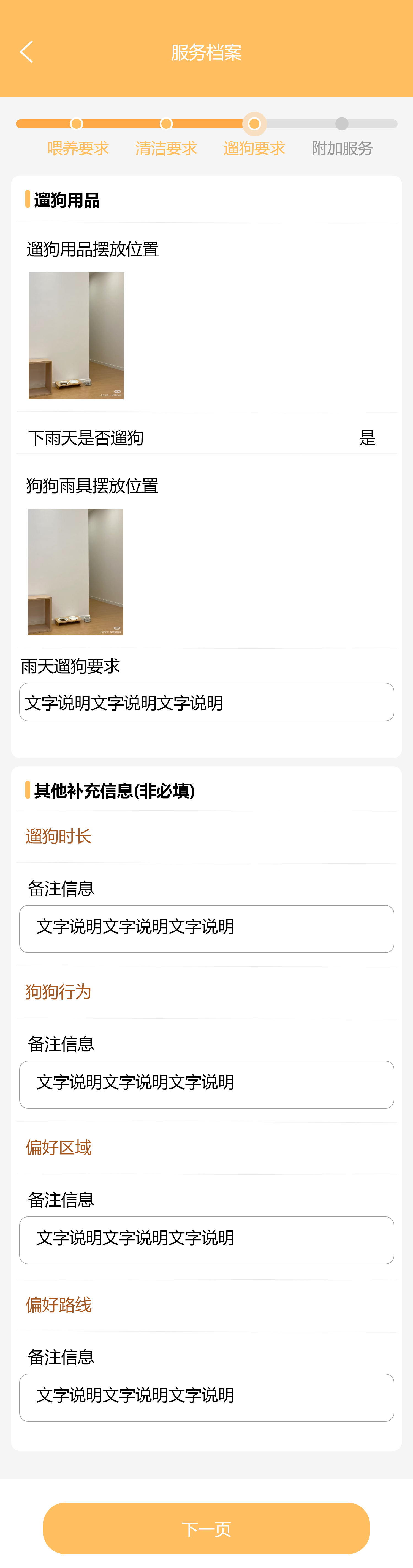This screenshot has width=413, height=1568.
Task: Continue with the 下一页 button
Action: (206, 1528)
